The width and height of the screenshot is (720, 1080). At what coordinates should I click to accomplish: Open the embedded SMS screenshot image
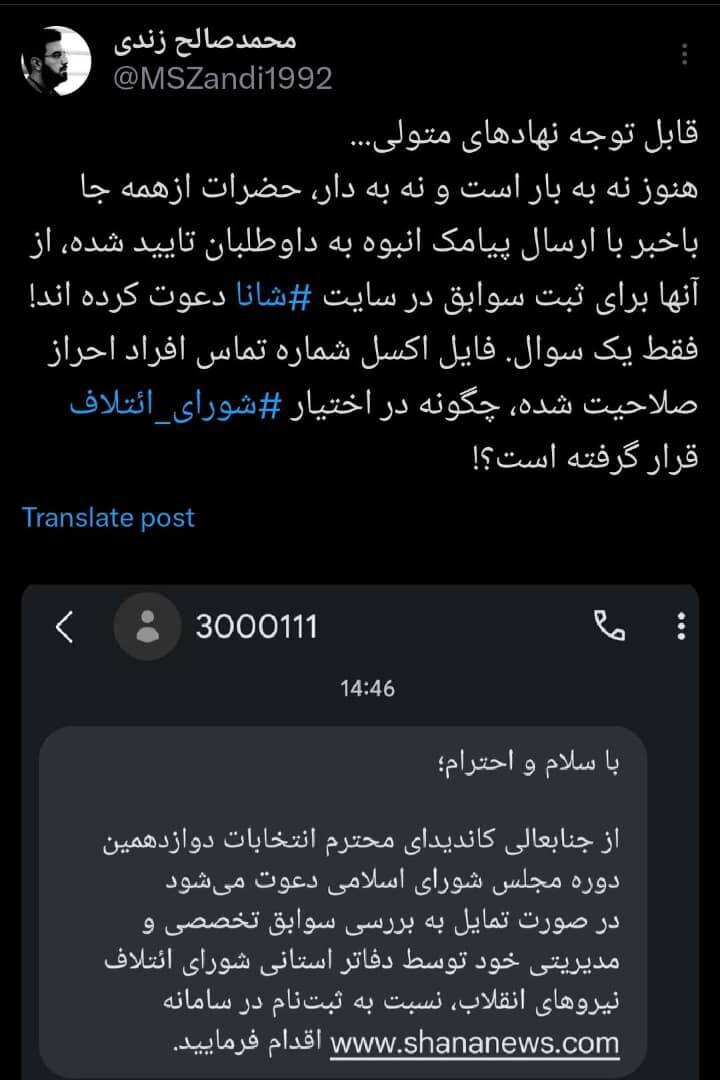[360, 830]
